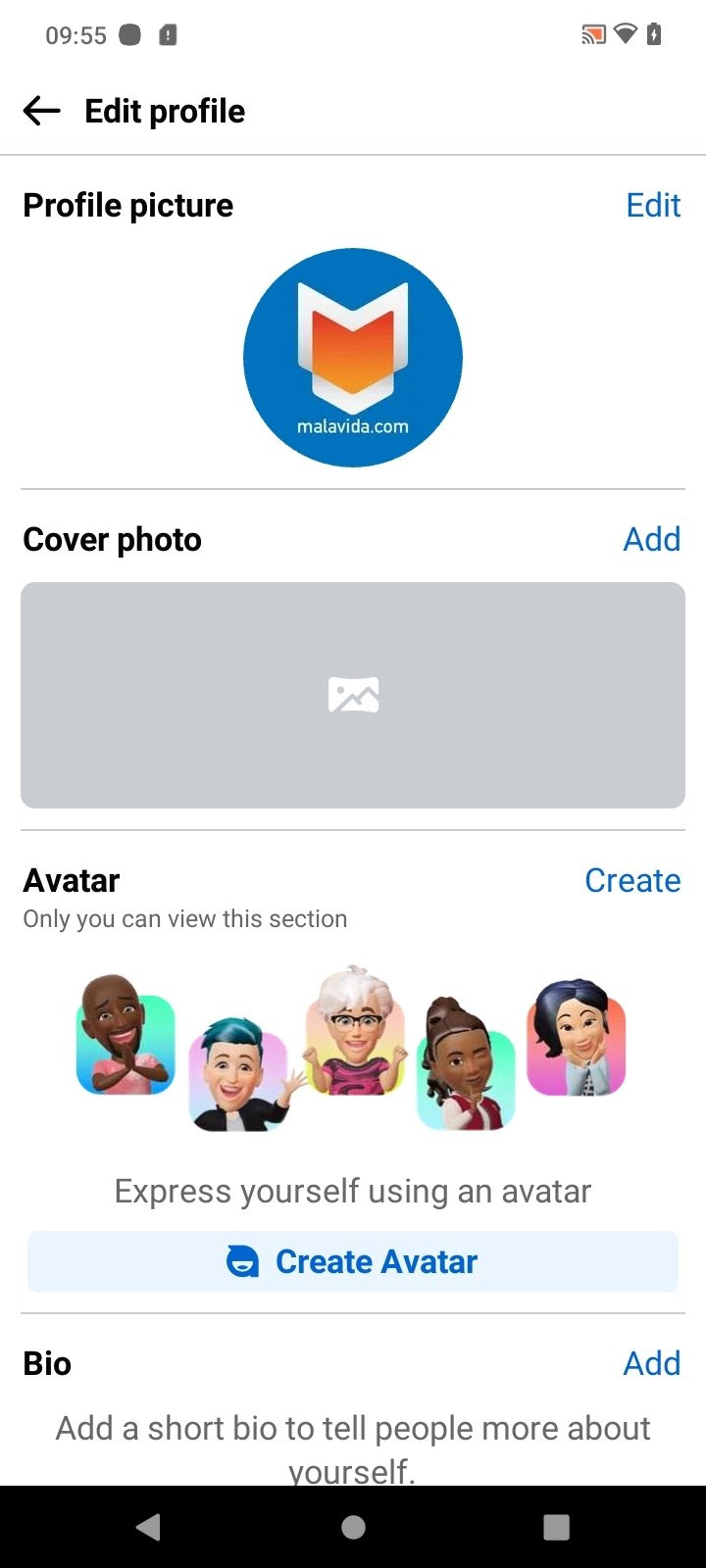Image resolution: width=706 pixels, height=1568 pixels.
Task: Tap Add next to Bio
Action: 651,1363
